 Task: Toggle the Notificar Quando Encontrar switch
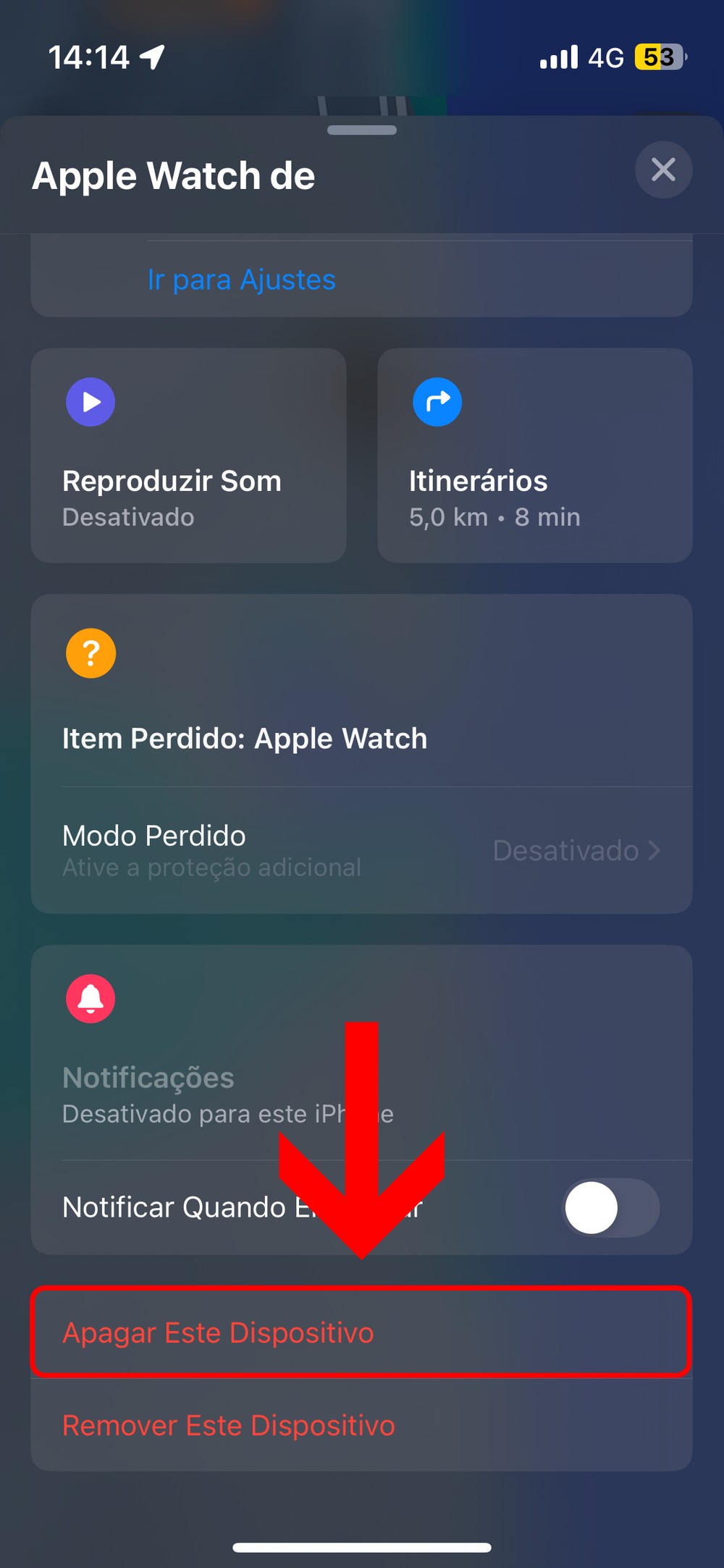point(610,1207)
